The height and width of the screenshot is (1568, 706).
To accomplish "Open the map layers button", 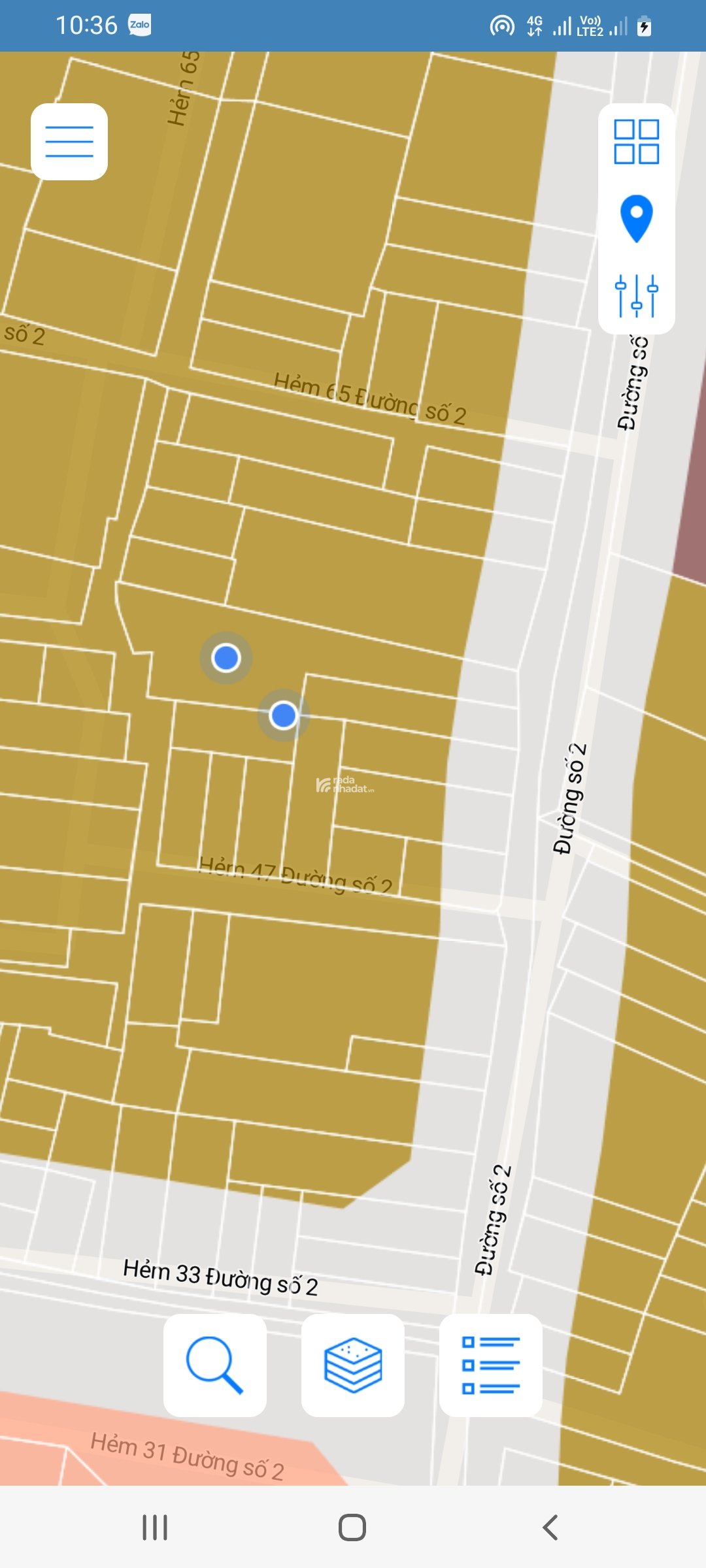I will [353, 1365].
